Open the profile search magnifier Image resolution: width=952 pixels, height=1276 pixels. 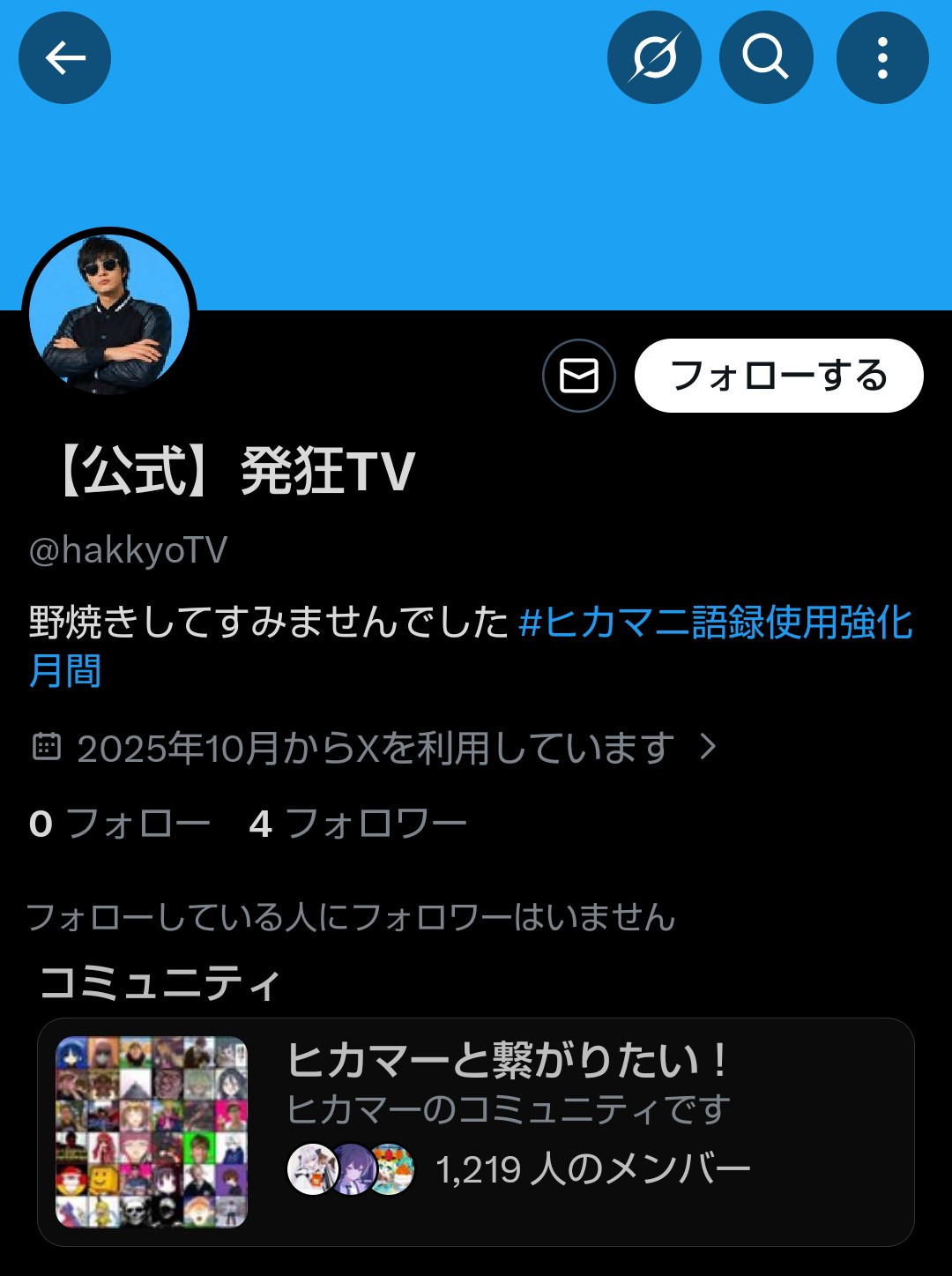point(765,58)
